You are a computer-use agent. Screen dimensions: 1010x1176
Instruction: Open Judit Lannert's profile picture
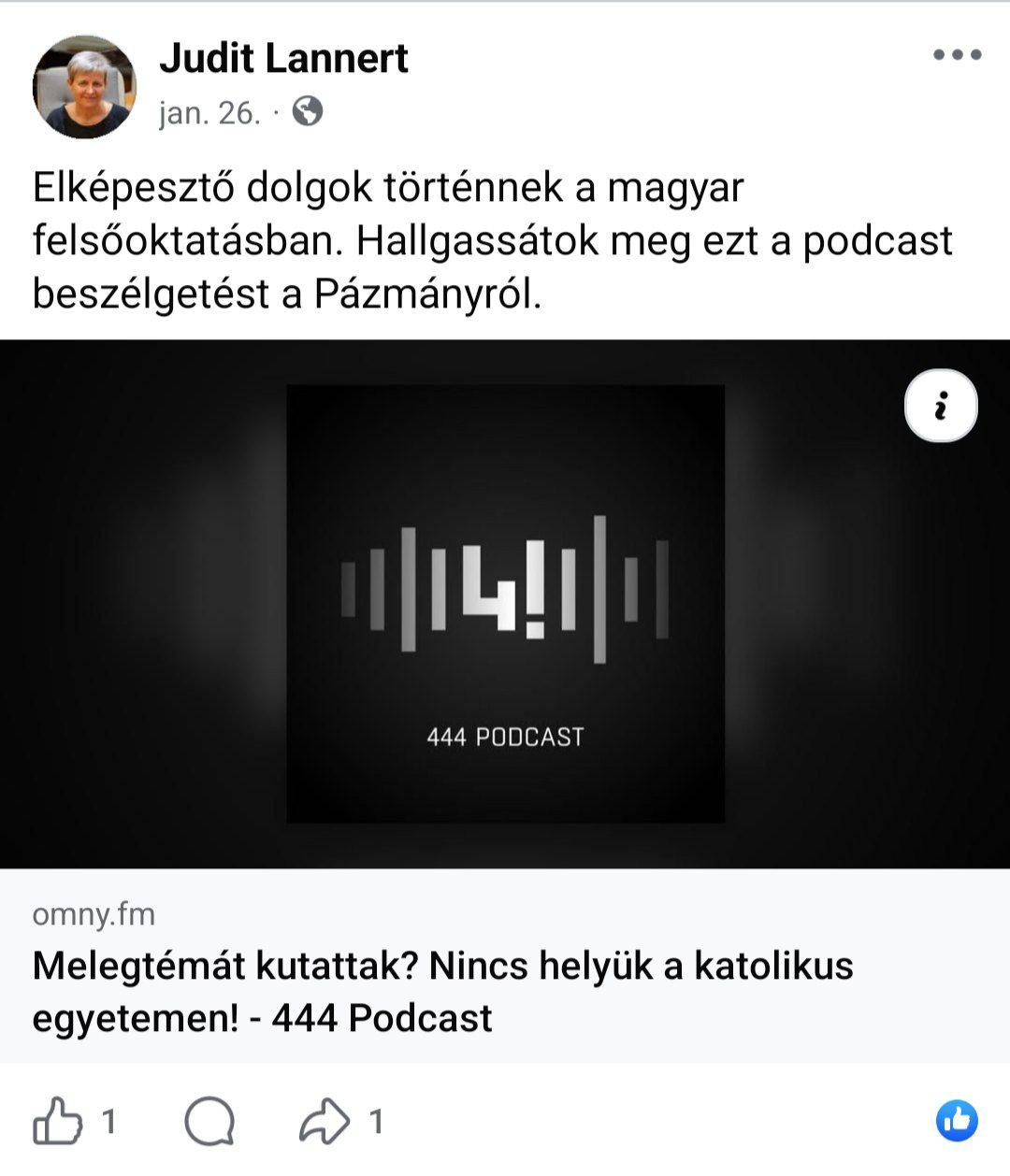point(84,88)
